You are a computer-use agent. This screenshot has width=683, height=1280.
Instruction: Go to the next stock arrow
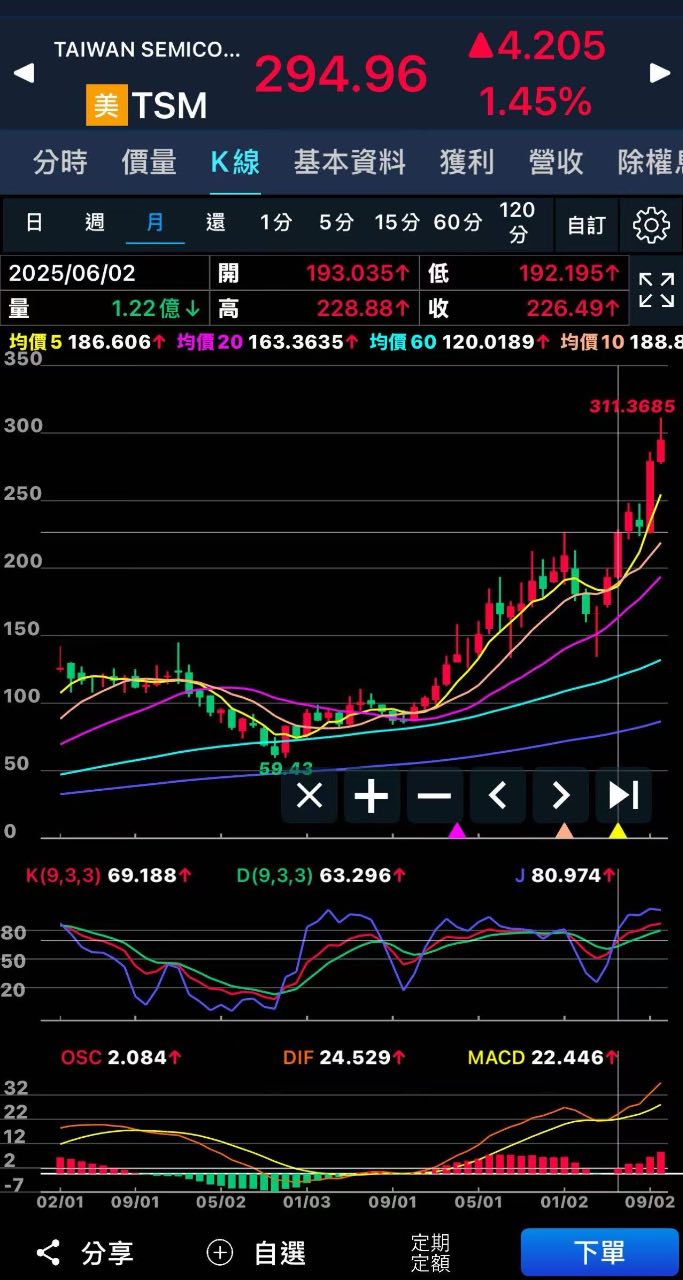(660, 73)
